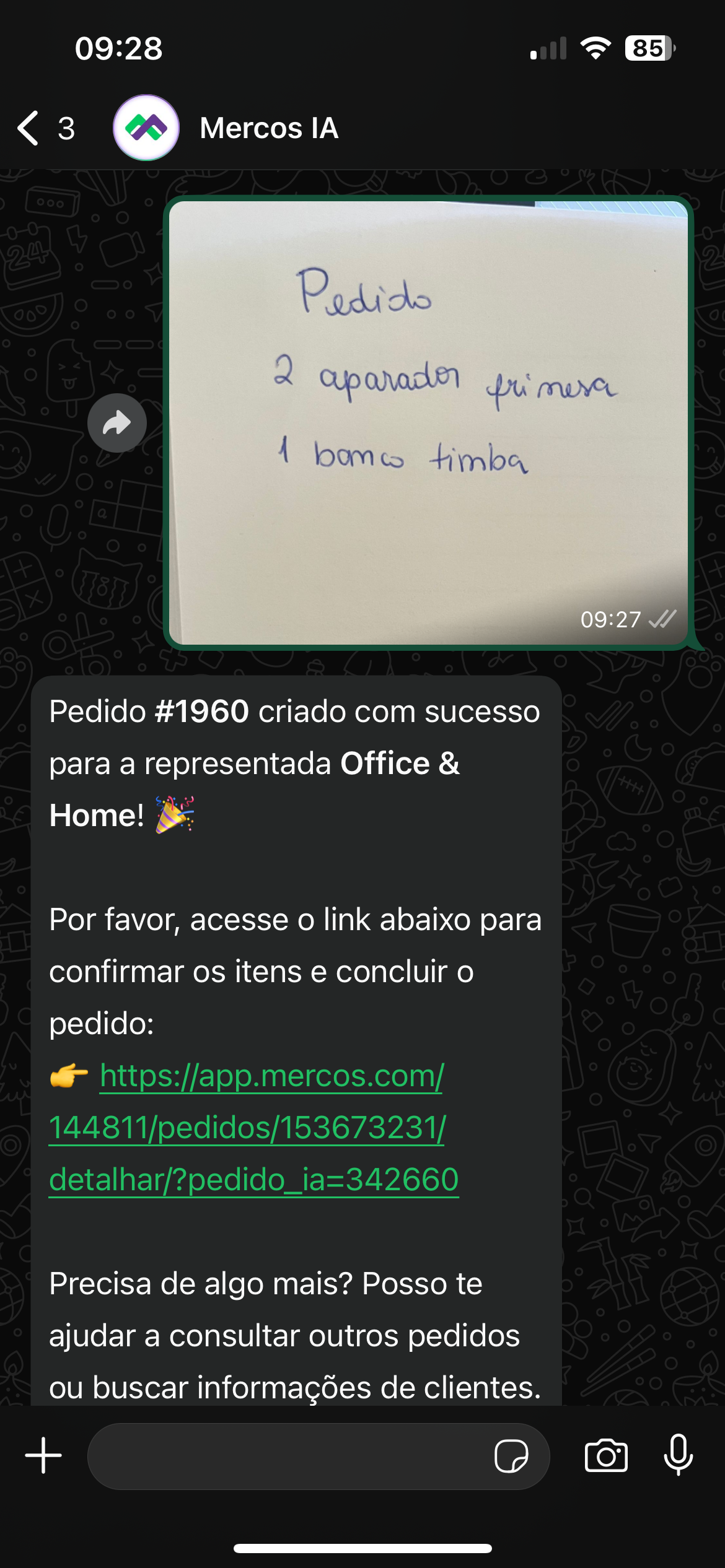Image resolution: width=725 pixels, height=1568 pixels.
Task: Open the sticker picker
Action: pos(511,1455)
